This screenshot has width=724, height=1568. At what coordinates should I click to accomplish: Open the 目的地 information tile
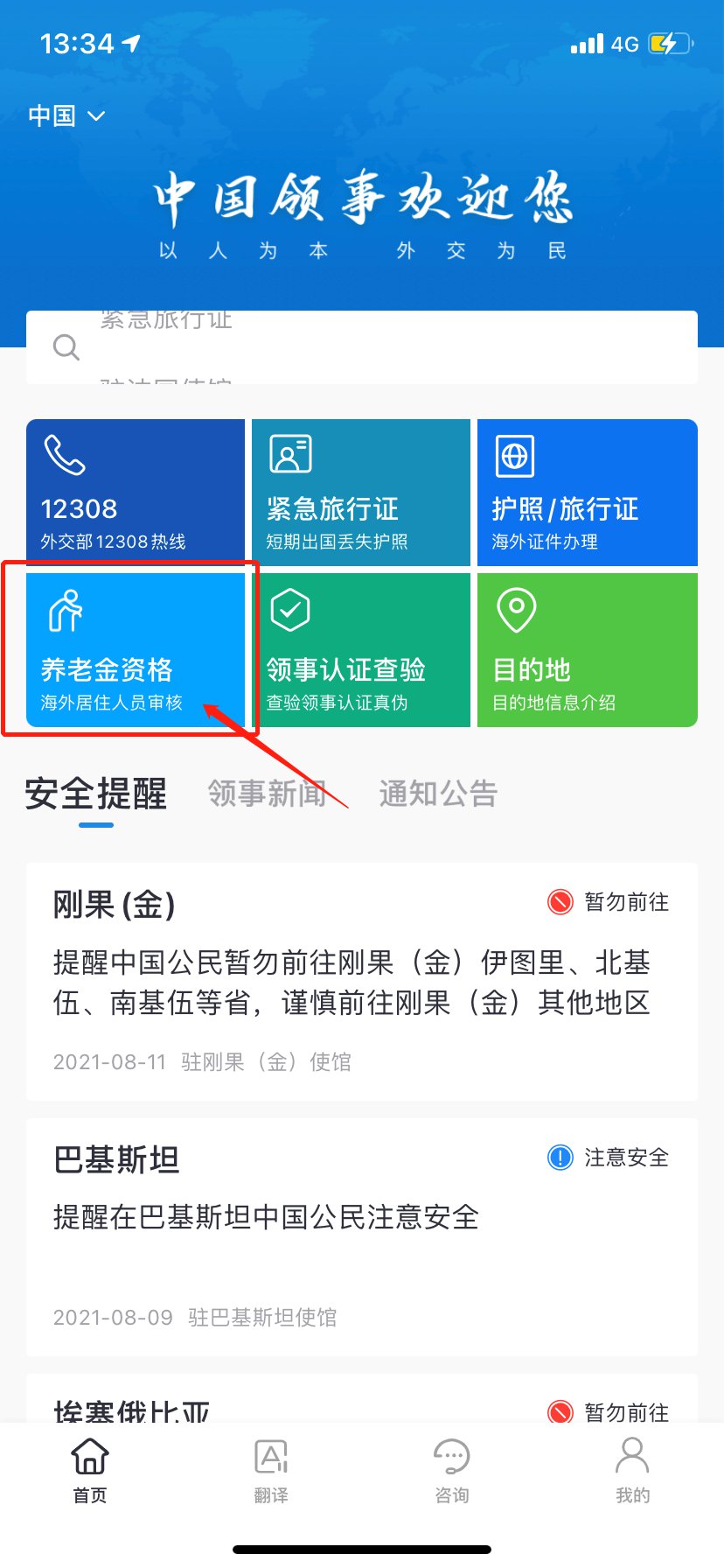tap(587, 649)
